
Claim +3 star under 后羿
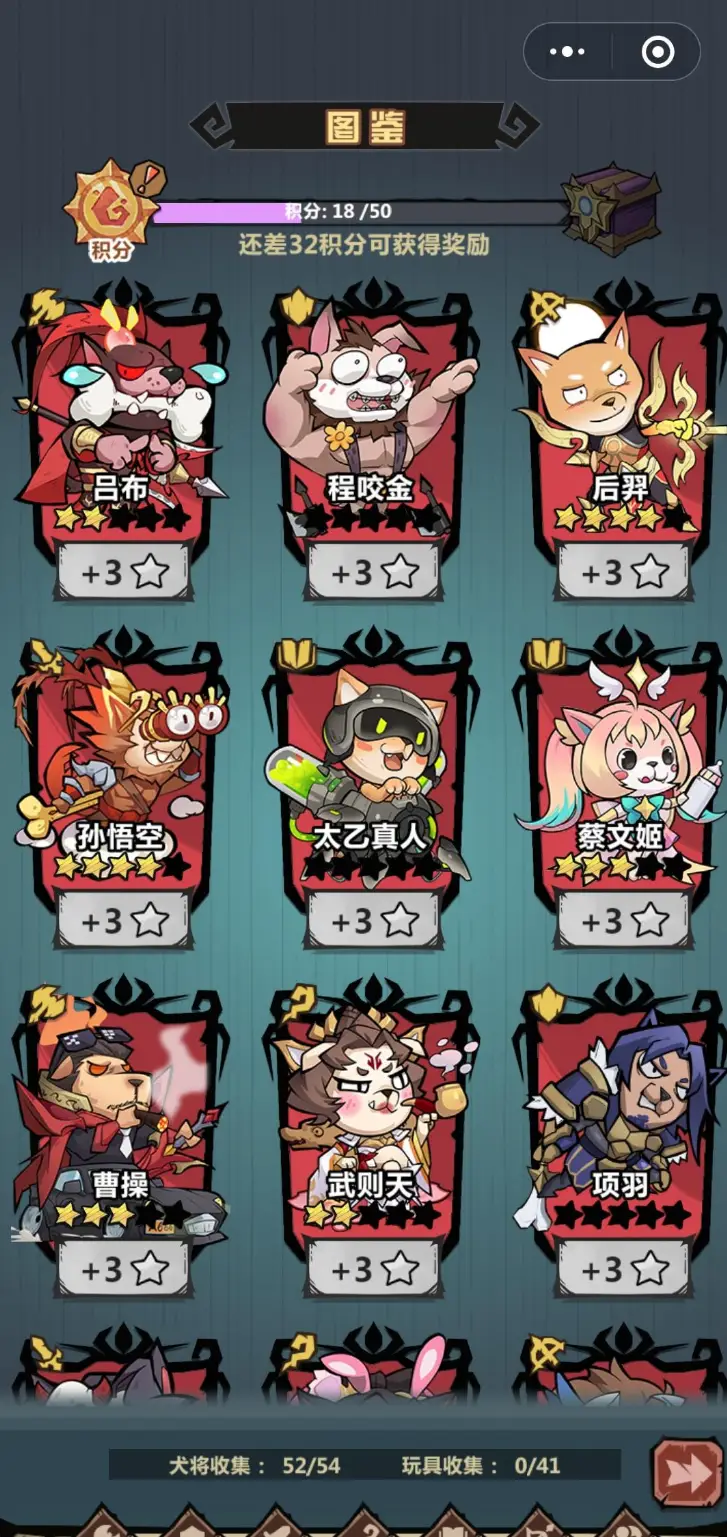[x=624, y=572]
